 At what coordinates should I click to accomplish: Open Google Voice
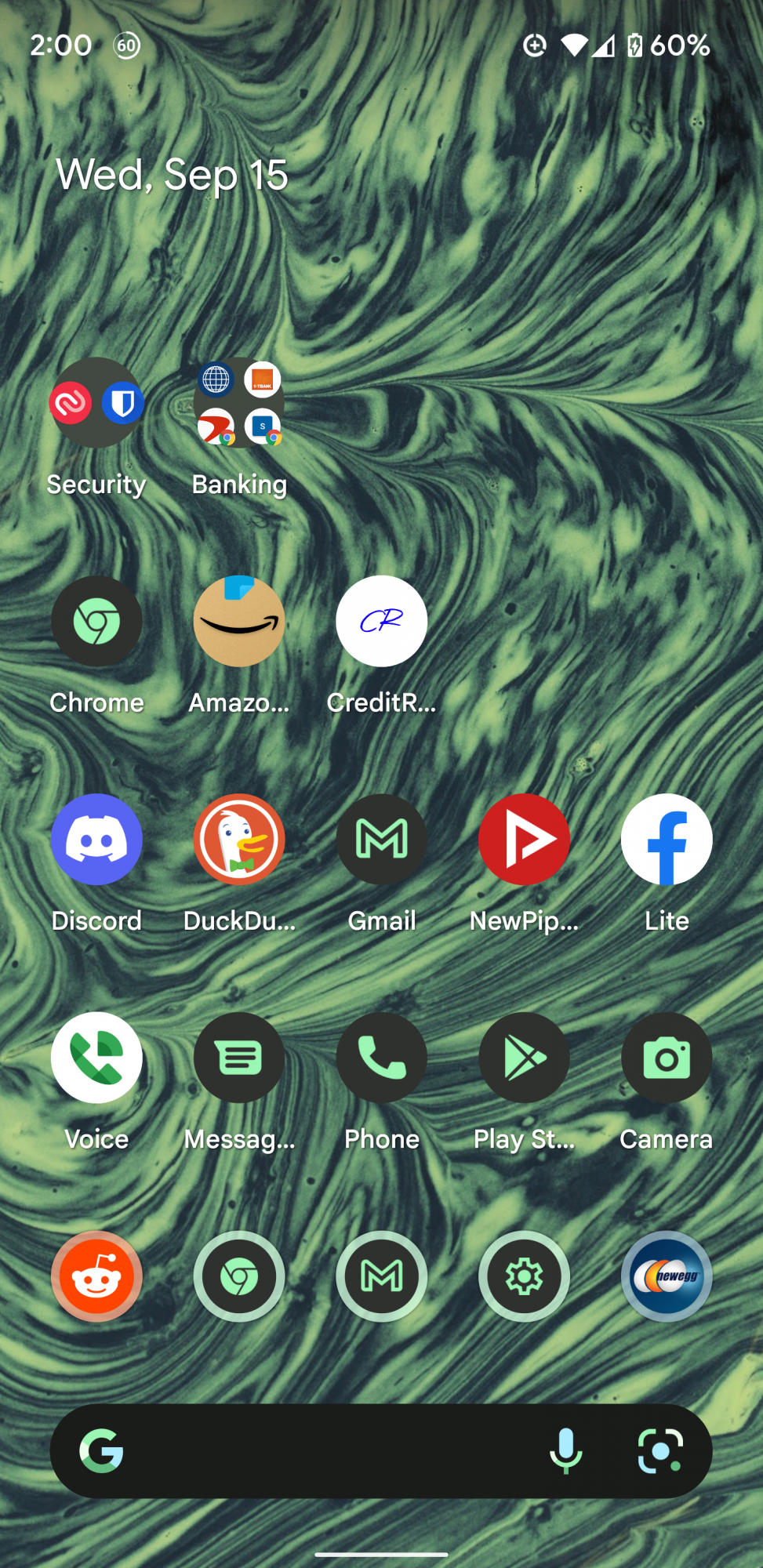[96, 1058]
